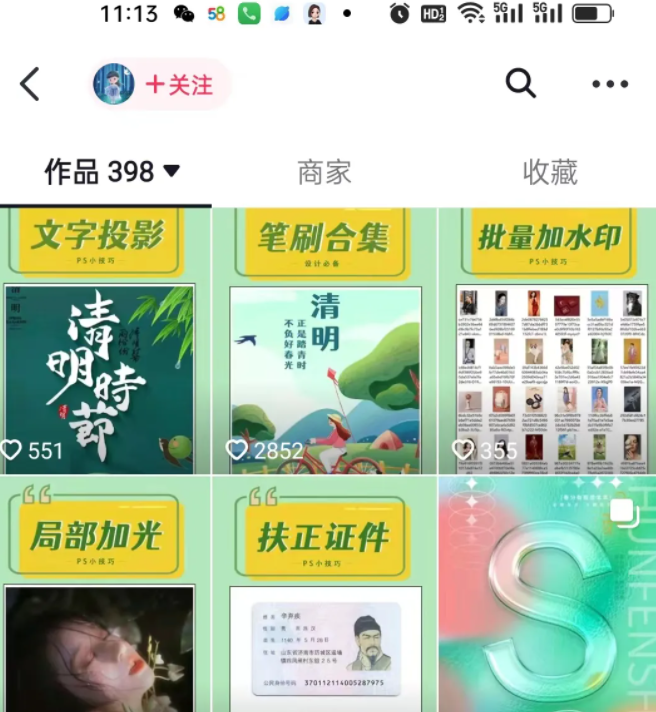Open the 局部加光 post
The width and height of the screenshot is (656, 712).
coord(105,595)
